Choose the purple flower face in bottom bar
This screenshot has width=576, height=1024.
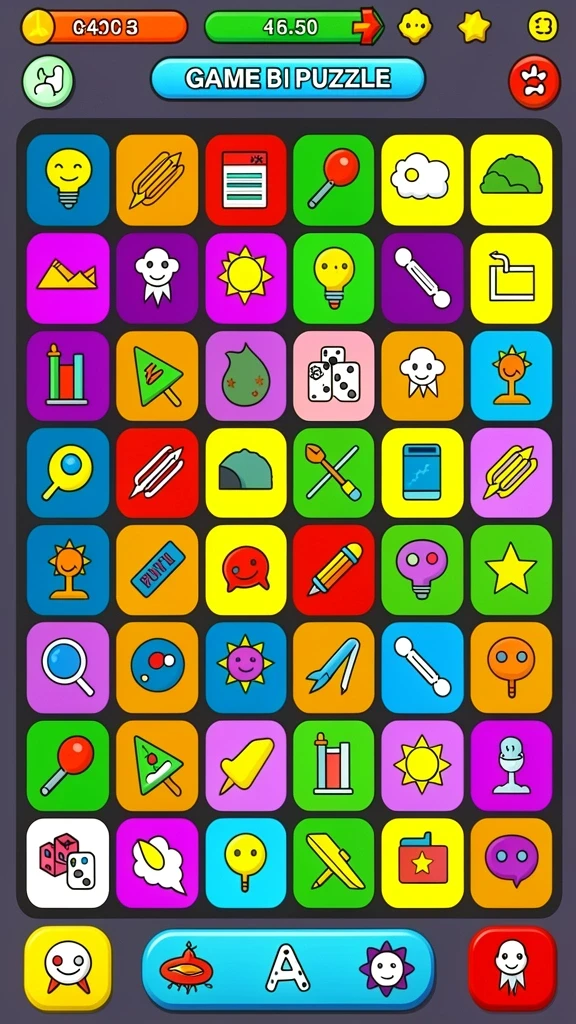387,968
